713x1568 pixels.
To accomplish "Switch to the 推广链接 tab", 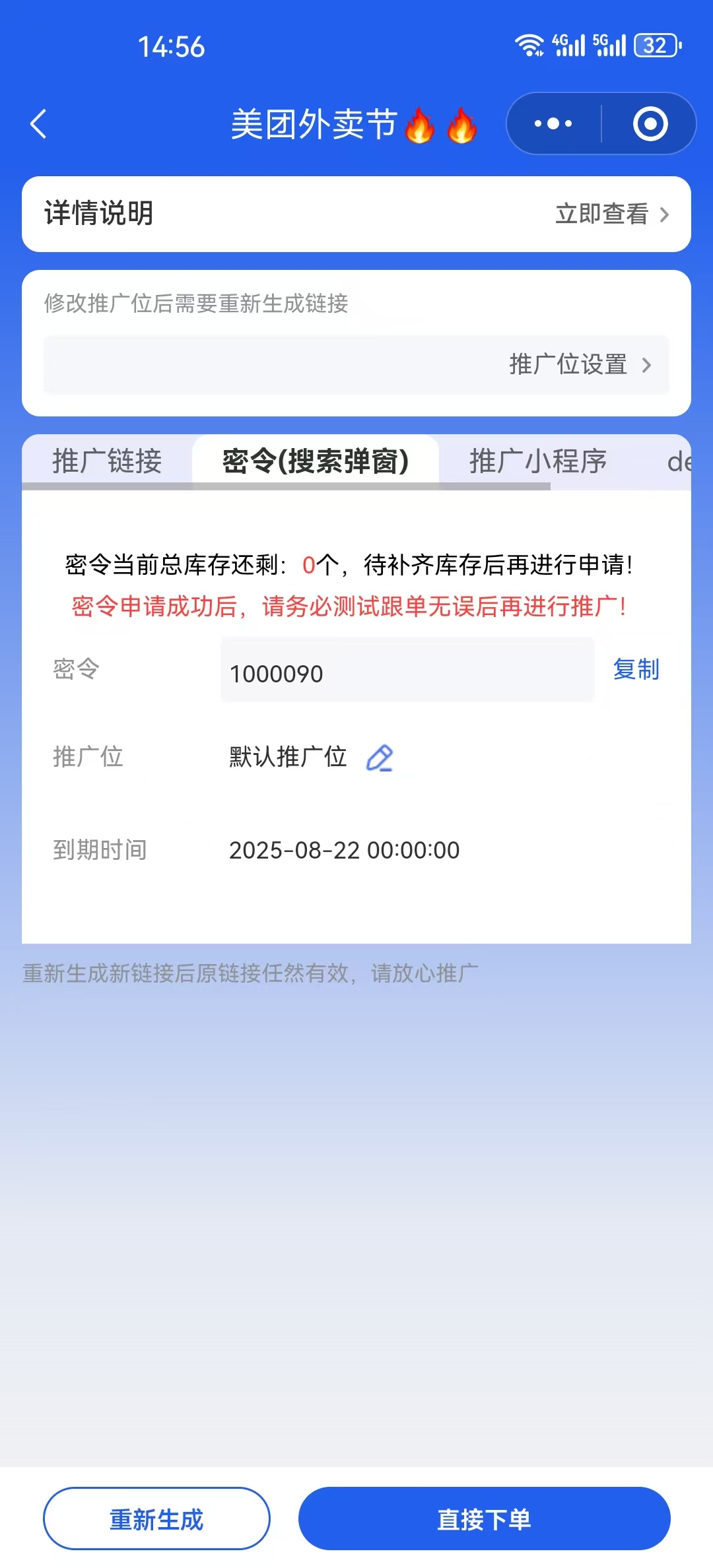I will click(x=107, y=461).
